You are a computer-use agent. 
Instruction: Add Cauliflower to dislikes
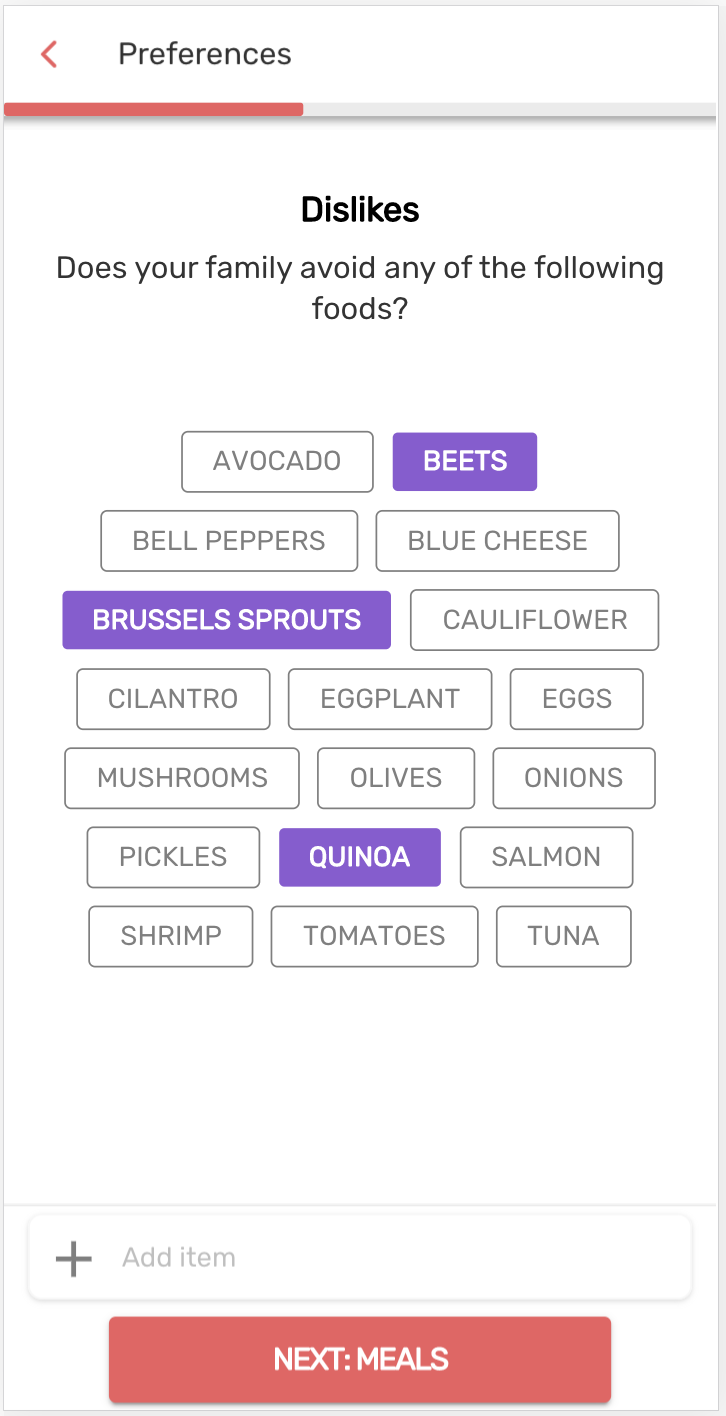(x=535, y=620)
